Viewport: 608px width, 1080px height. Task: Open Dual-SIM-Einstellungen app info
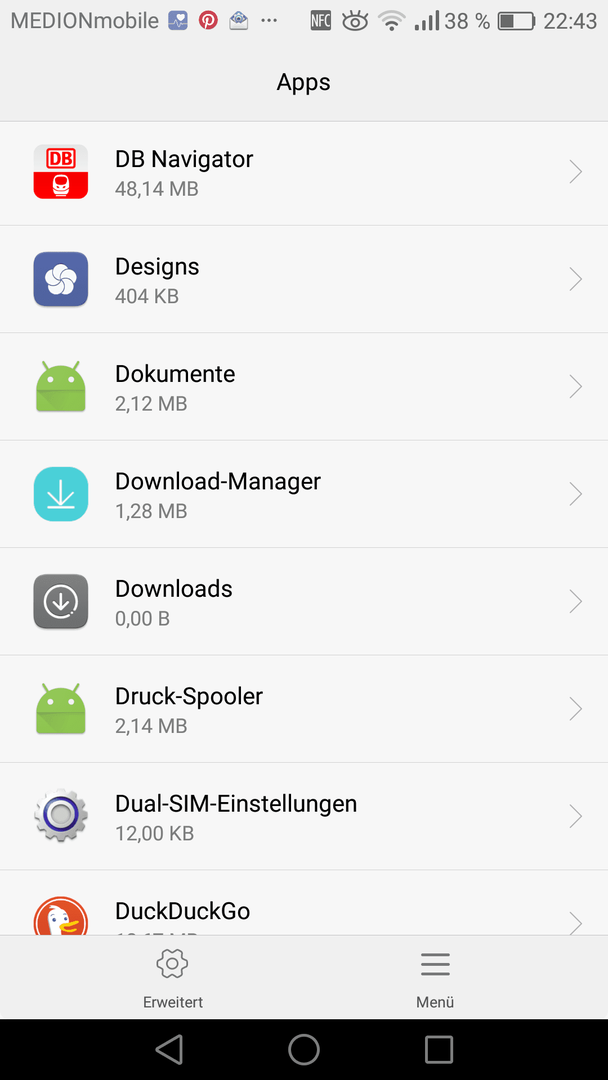(304, 816)
